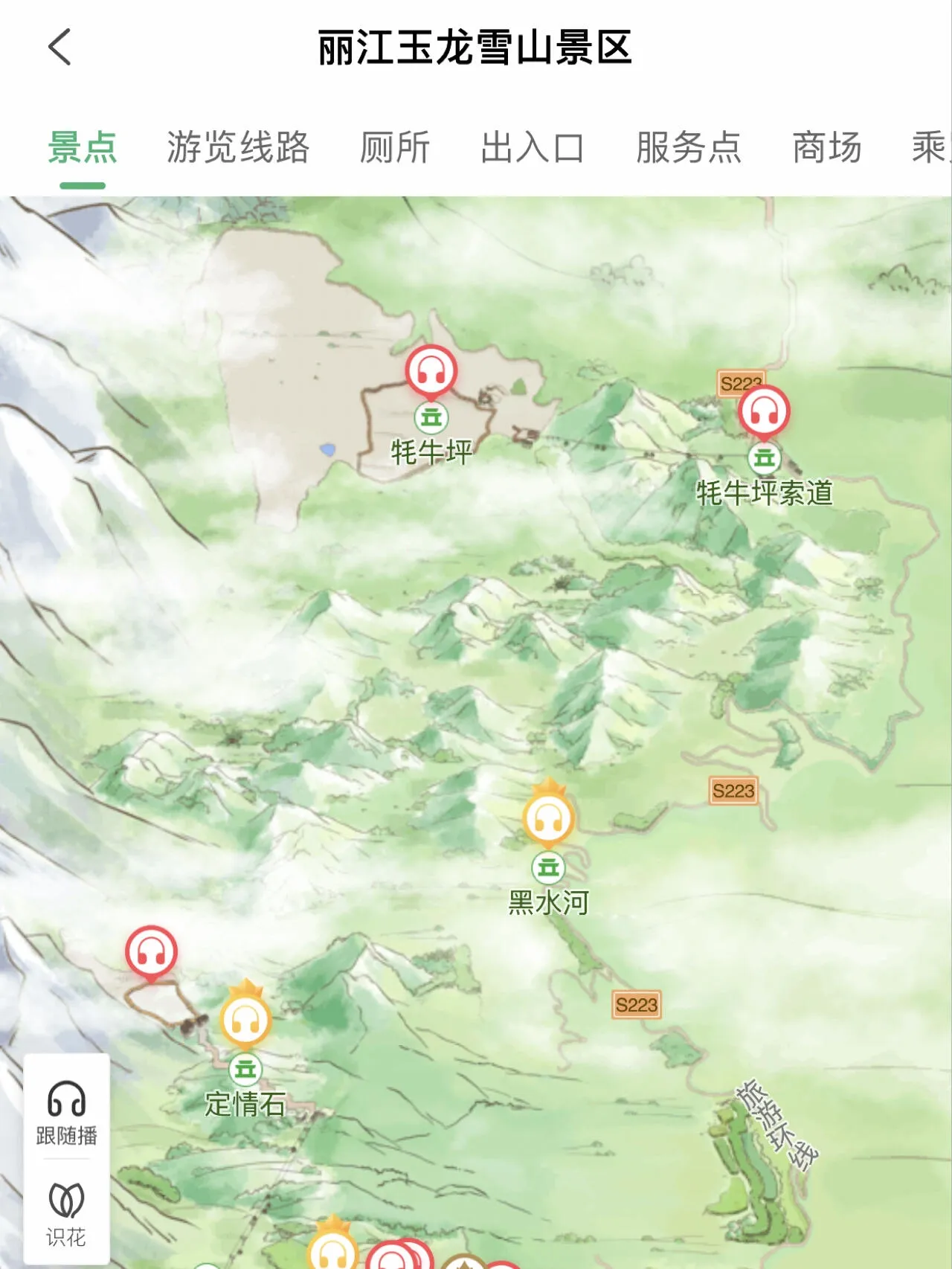Screen dimensions: 952x1269
Task: Tap the 定情石 audio guide marker
Action: [x=245, y=1021]
